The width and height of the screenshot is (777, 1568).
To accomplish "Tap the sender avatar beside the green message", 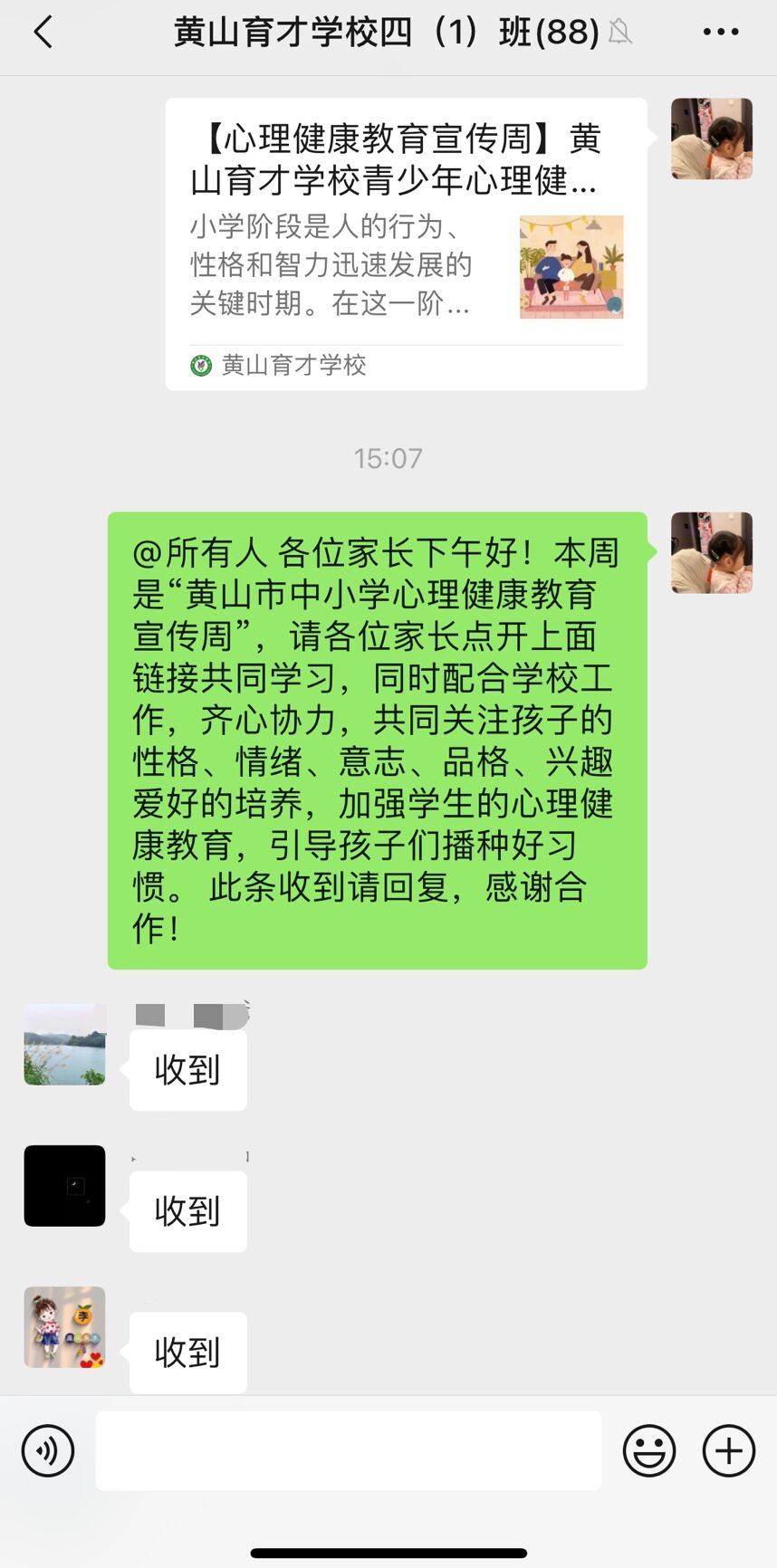I will [711, 552].
